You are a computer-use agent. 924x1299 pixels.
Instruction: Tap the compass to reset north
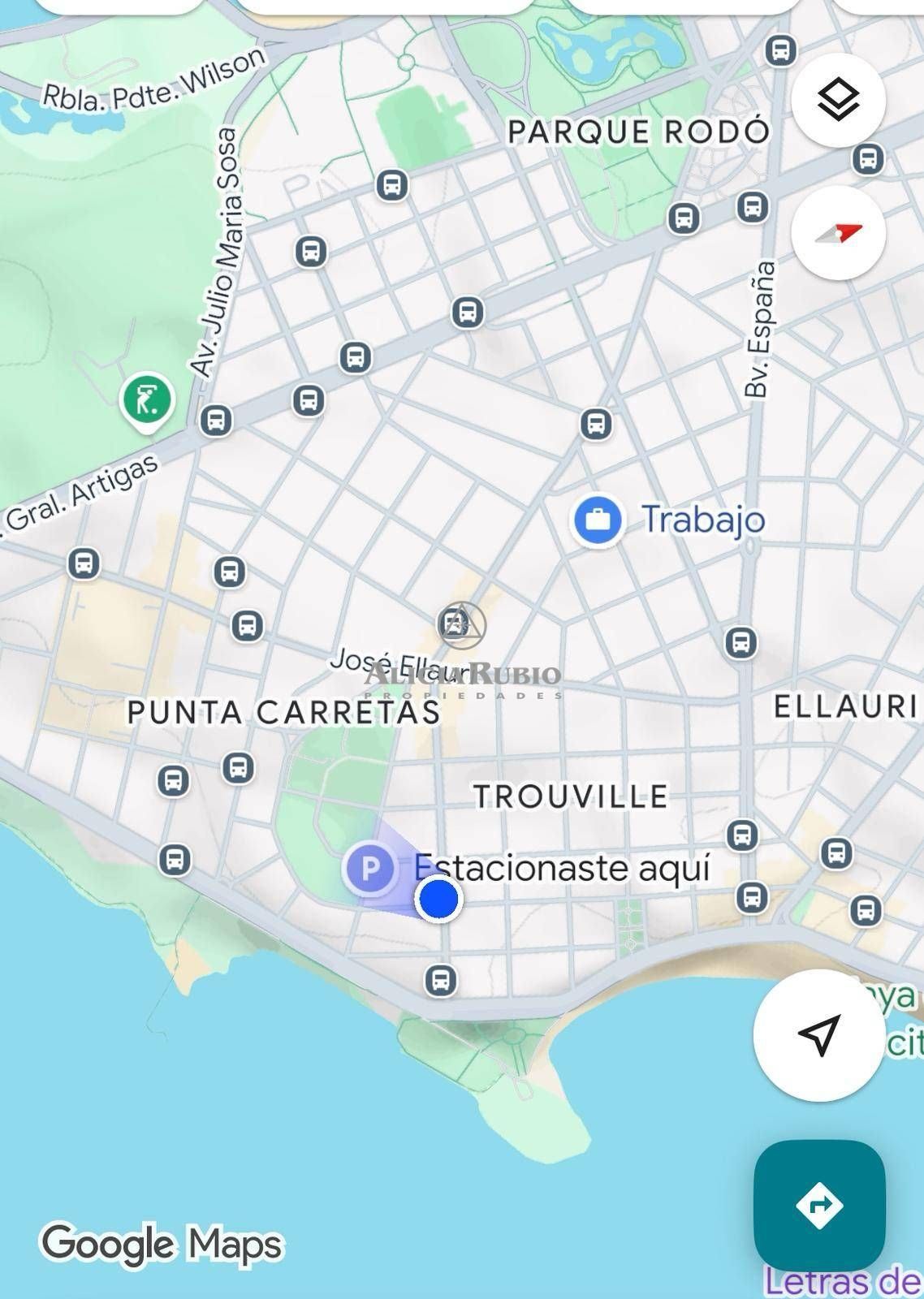838,234
